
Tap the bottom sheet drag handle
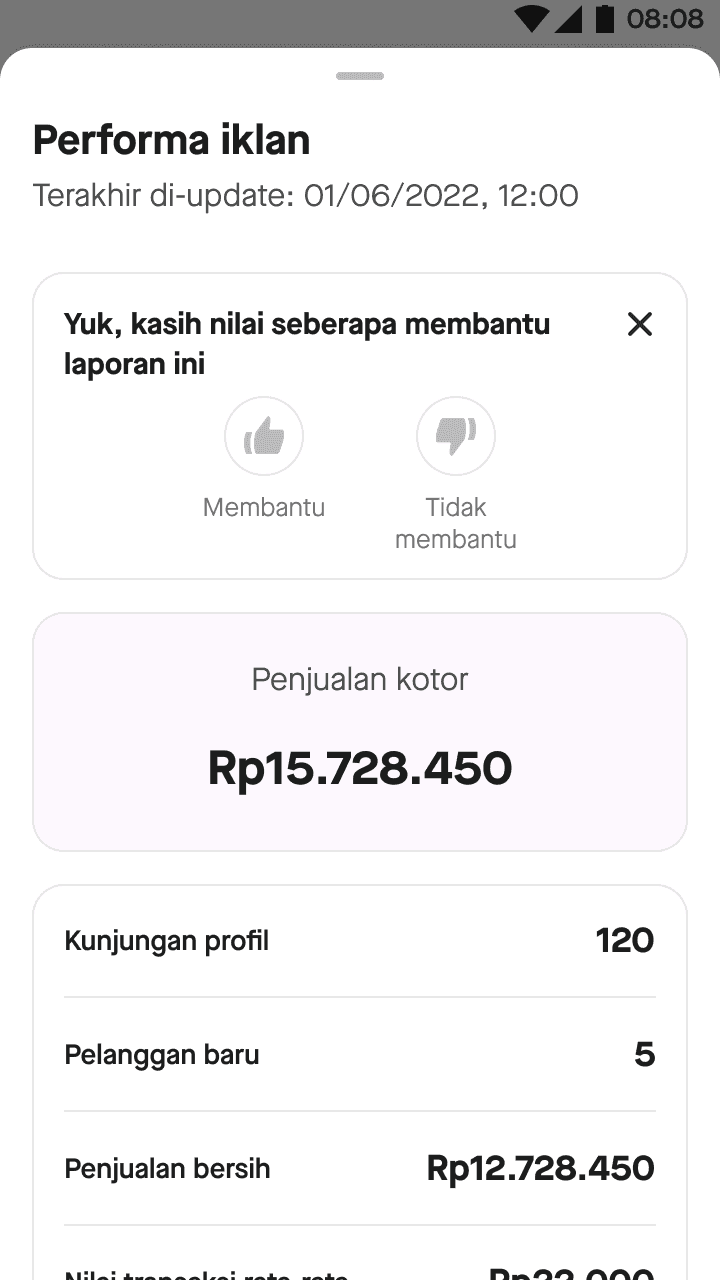pyautogui.click(x=360, y=76)
